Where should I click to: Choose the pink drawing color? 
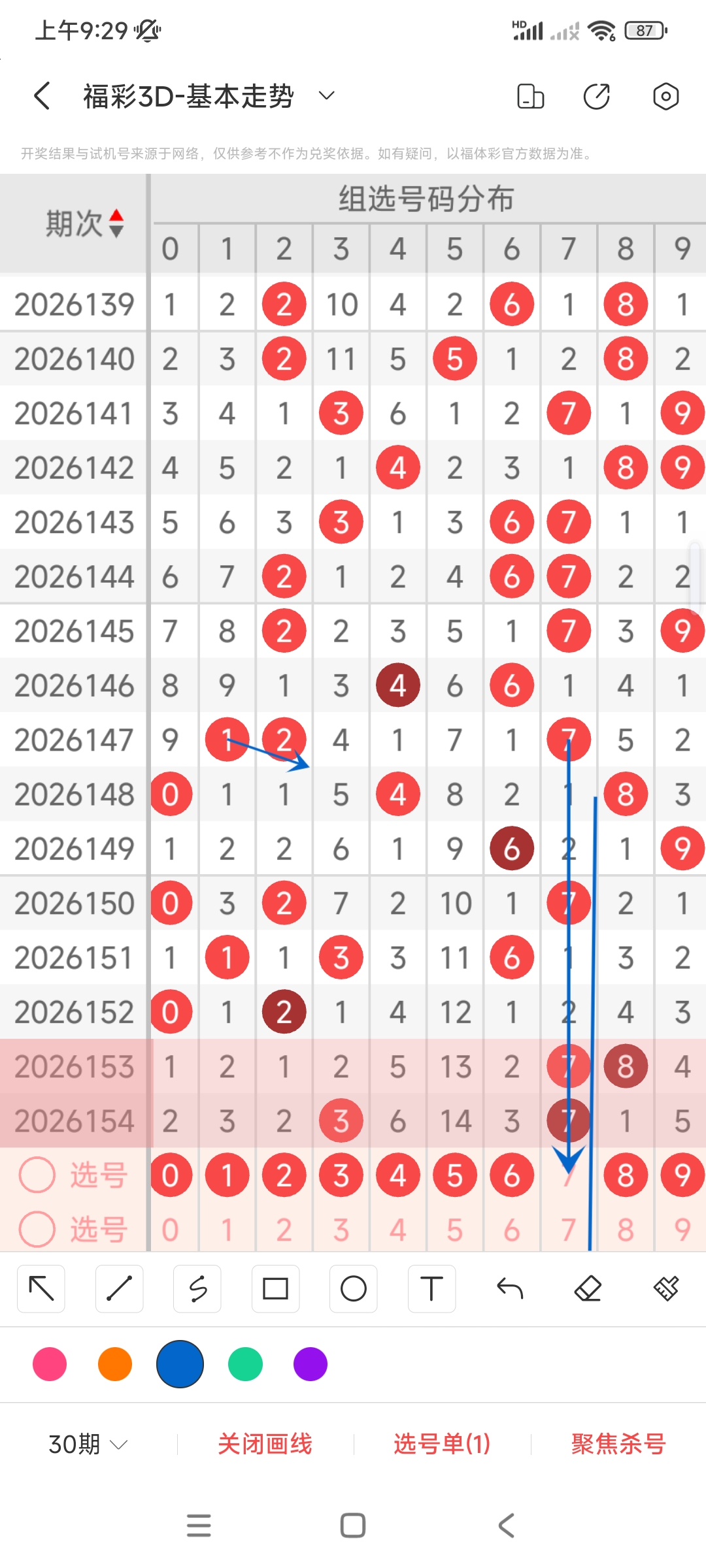(50, 1364)
